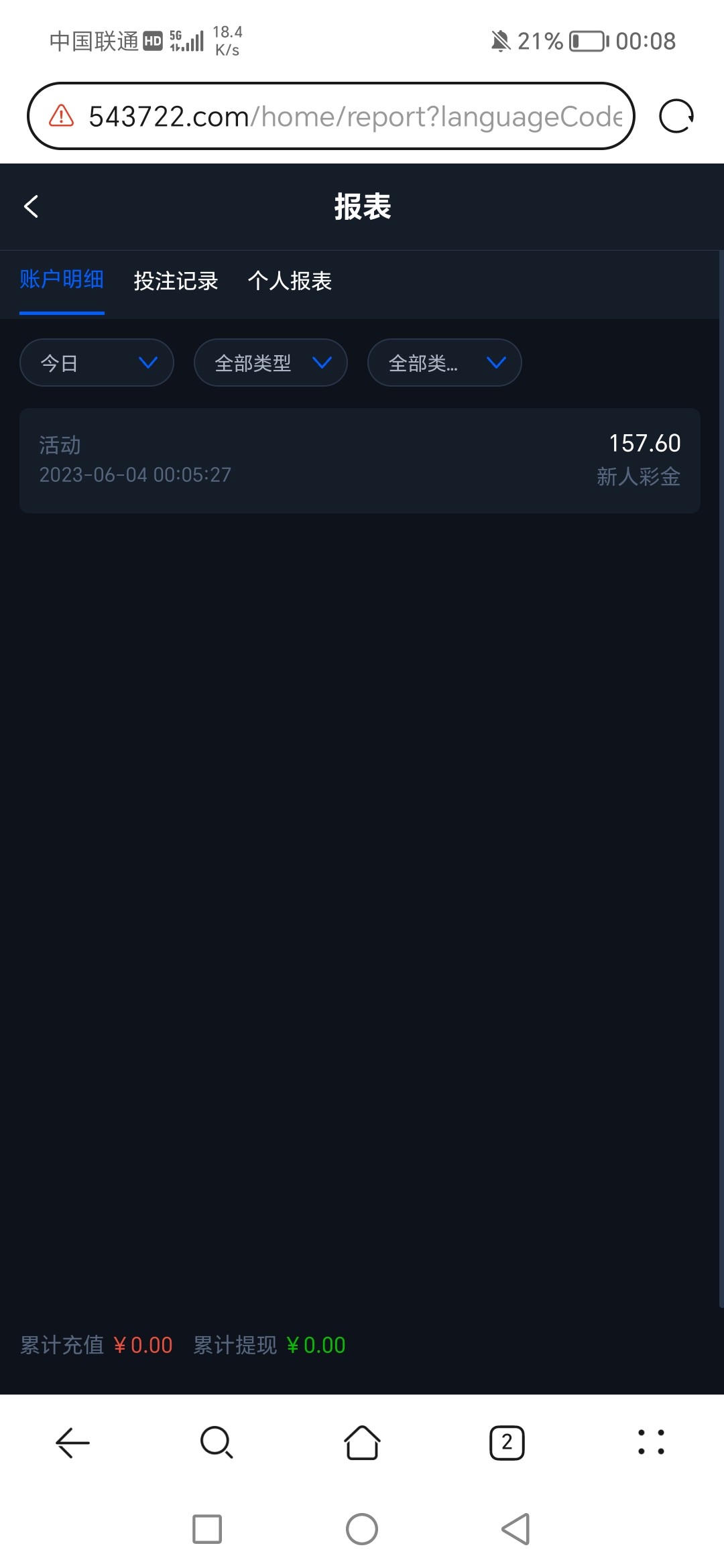Screen dimensions: 724x1568
Task: Expand the 全部类型 dropdown
Action: click(x=270, y=363)
